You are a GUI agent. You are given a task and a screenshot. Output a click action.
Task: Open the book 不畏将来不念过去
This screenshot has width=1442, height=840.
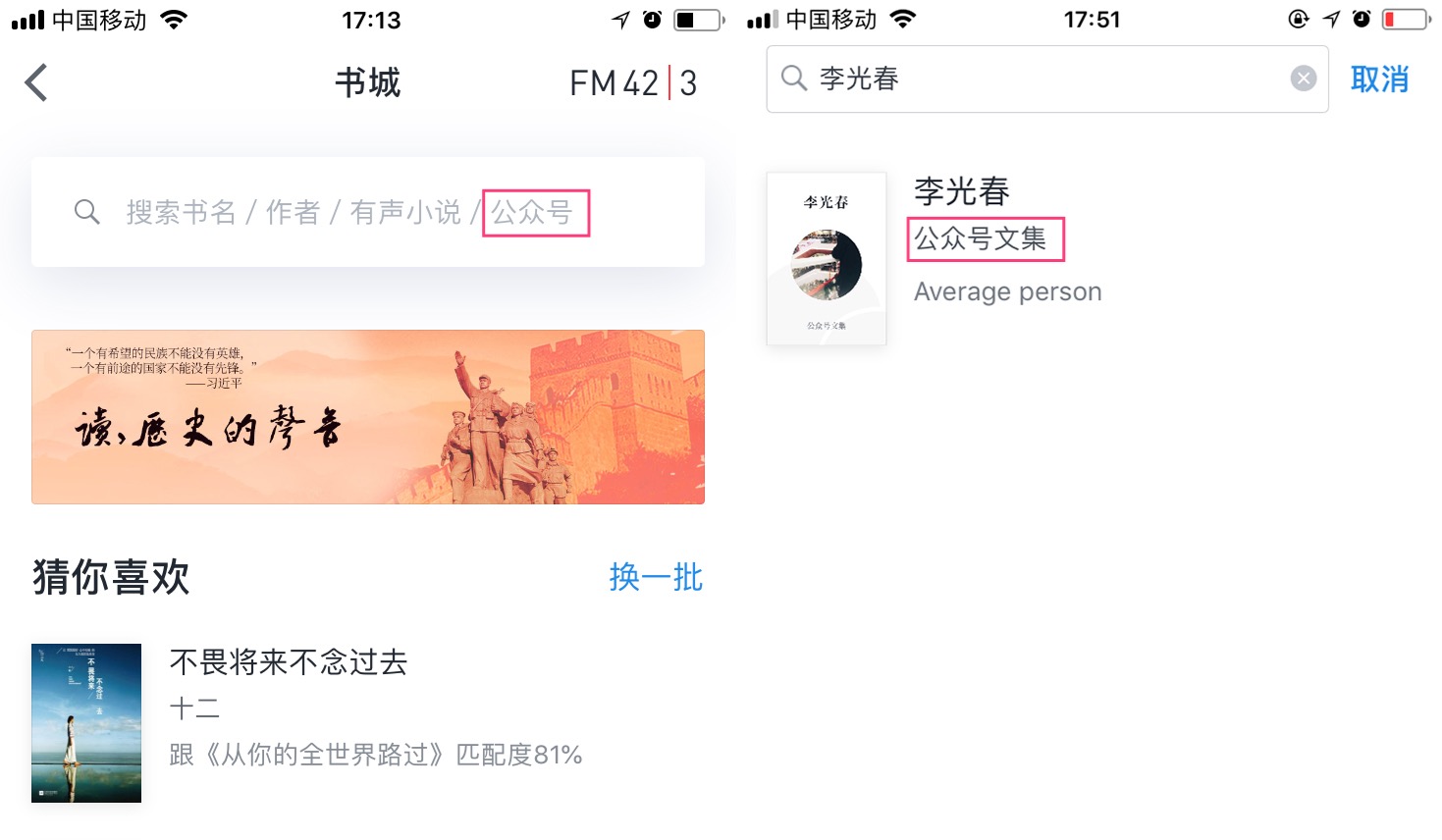coord(288,663)
